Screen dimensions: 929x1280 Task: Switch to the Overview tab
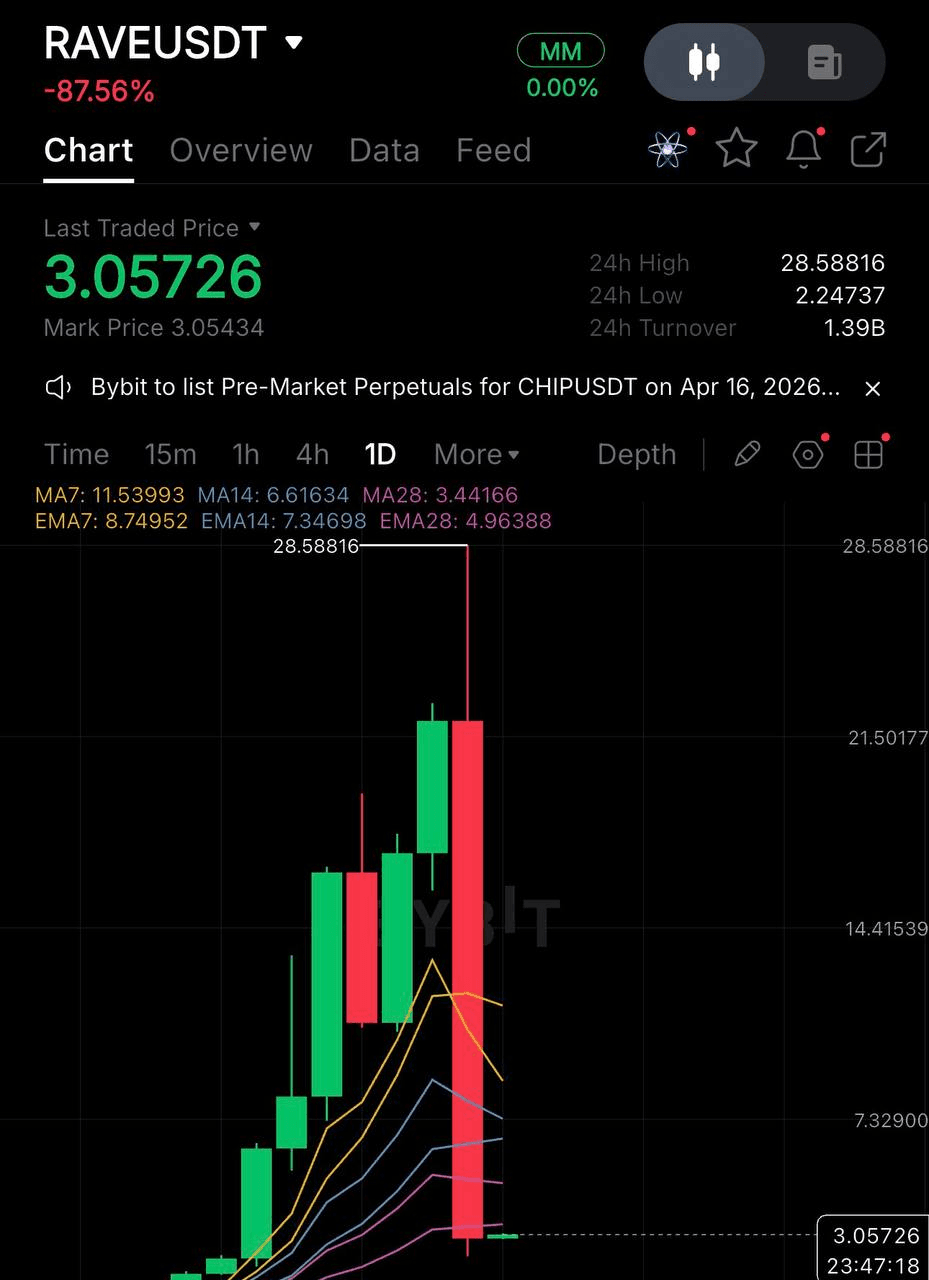pyautogui.click(x=241, y=150)
